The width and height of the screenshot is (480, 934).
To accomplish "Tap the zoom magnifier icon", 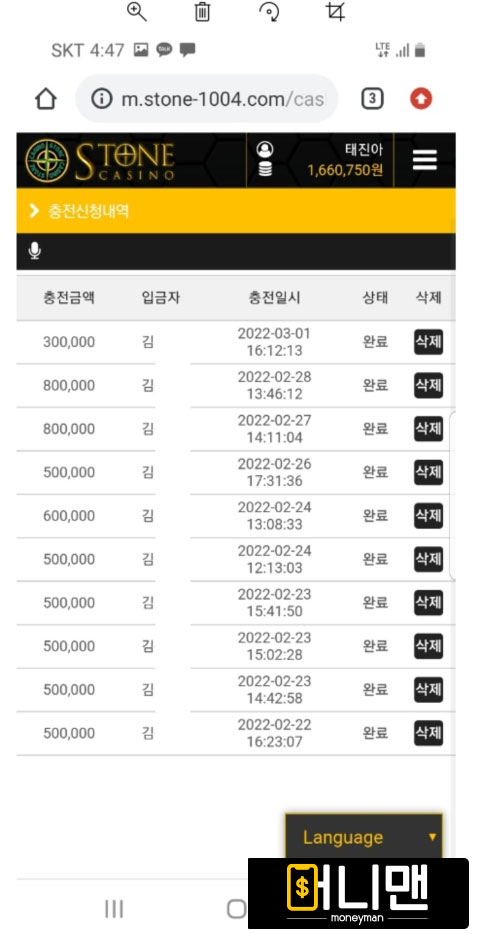I will pos(137,11).
